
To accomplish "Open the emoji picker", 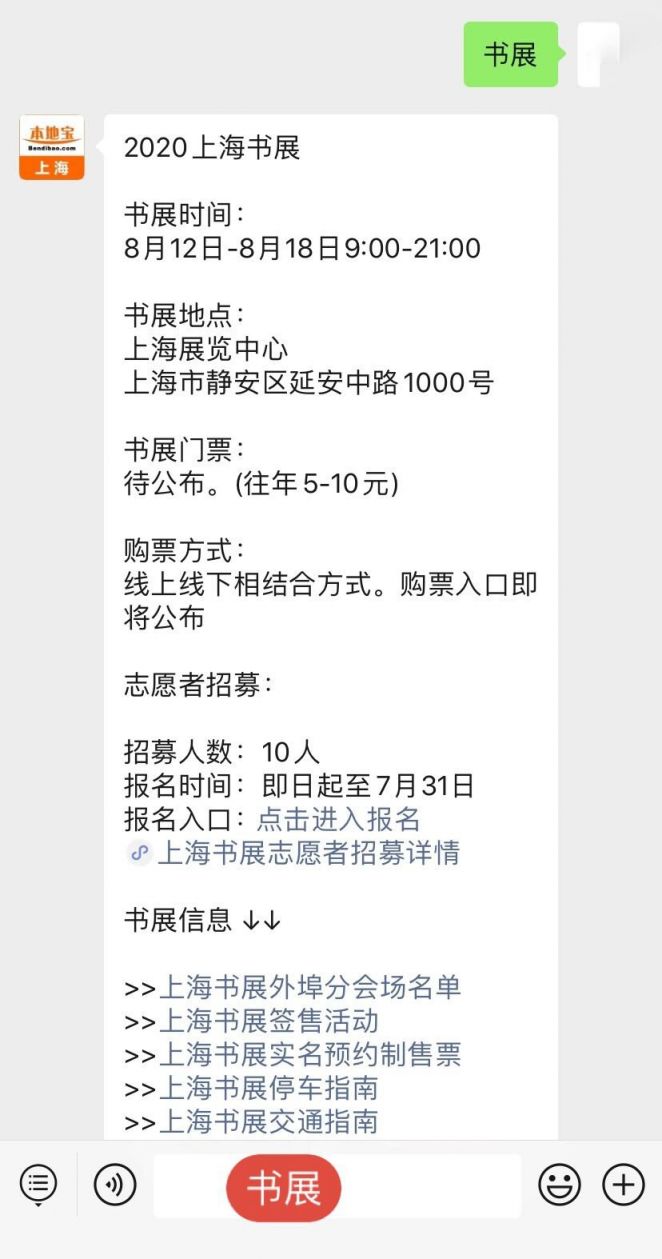I will point(559,1185).
